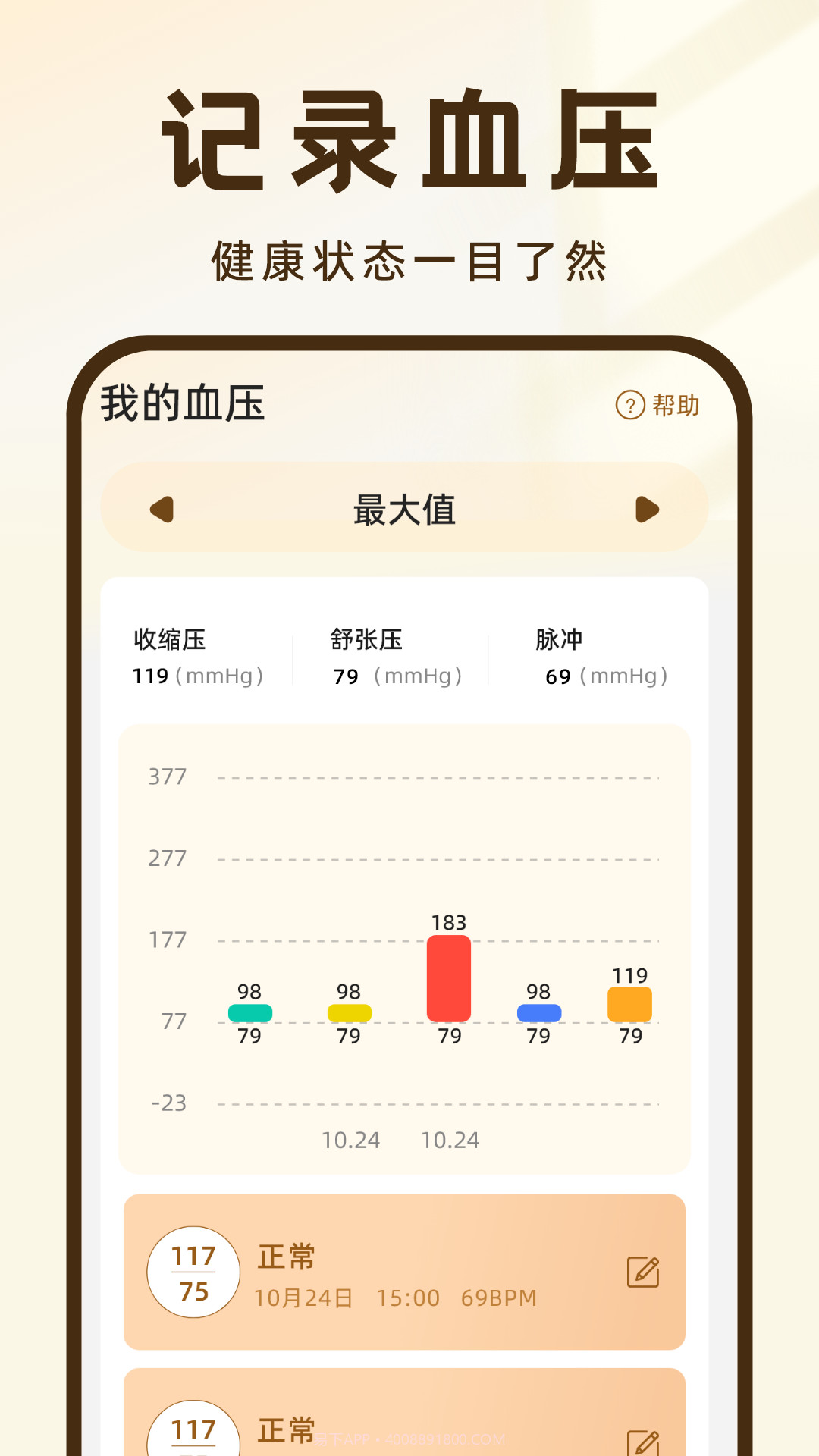
Task: Click the 117/75 reading circle badge
Action: tap(193, 1272)
